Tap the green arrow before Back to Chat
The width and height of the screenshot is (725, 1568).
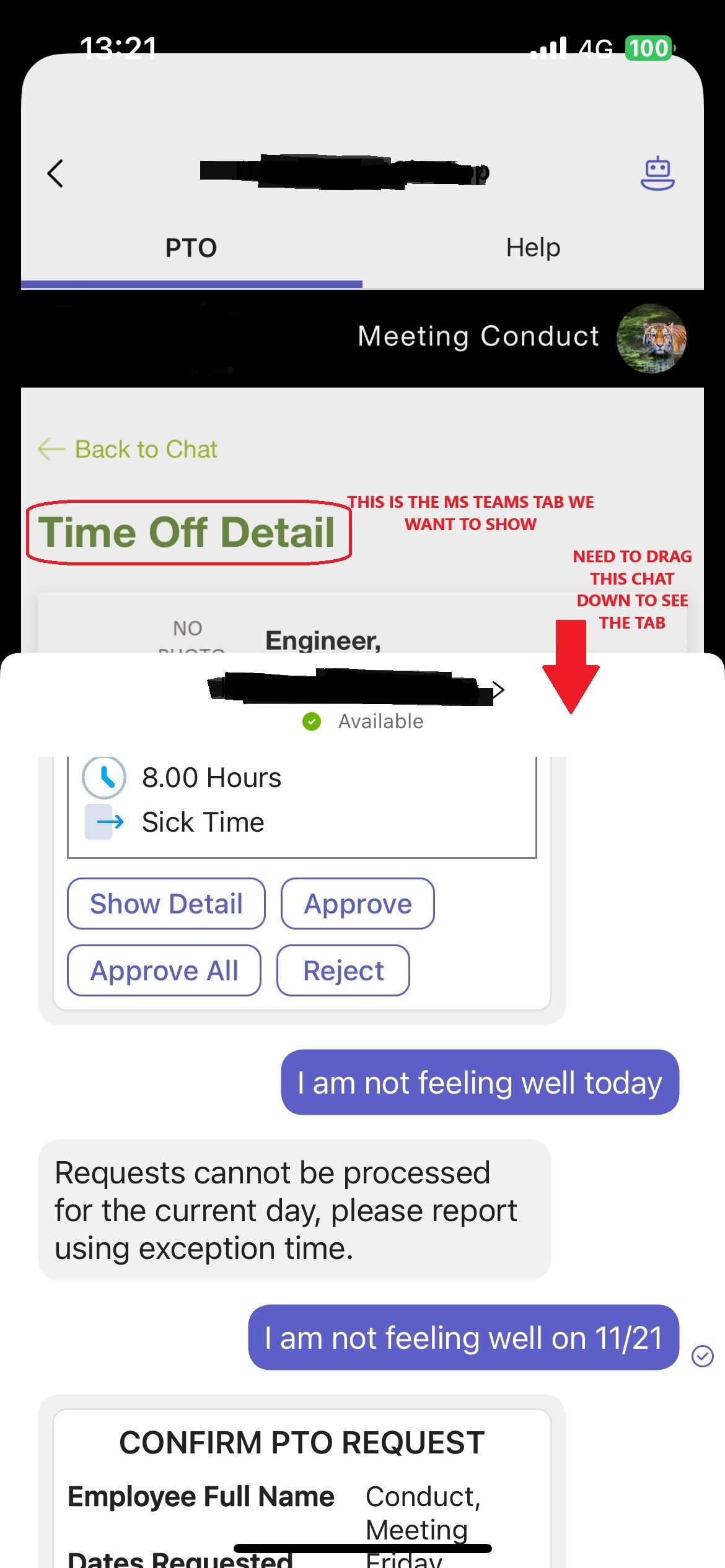51,448
